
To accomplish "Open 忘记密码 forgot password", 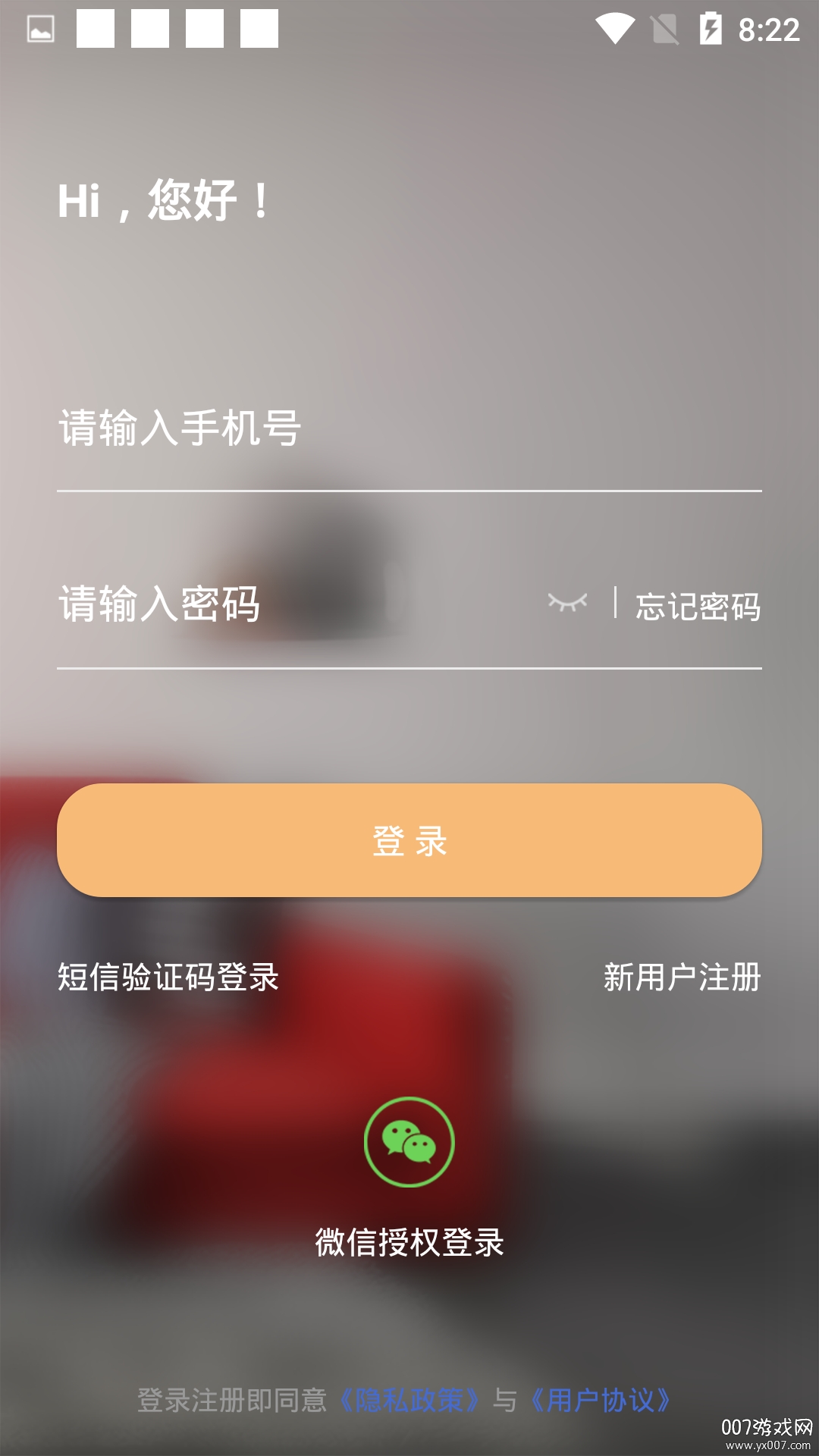I will 698,607.
